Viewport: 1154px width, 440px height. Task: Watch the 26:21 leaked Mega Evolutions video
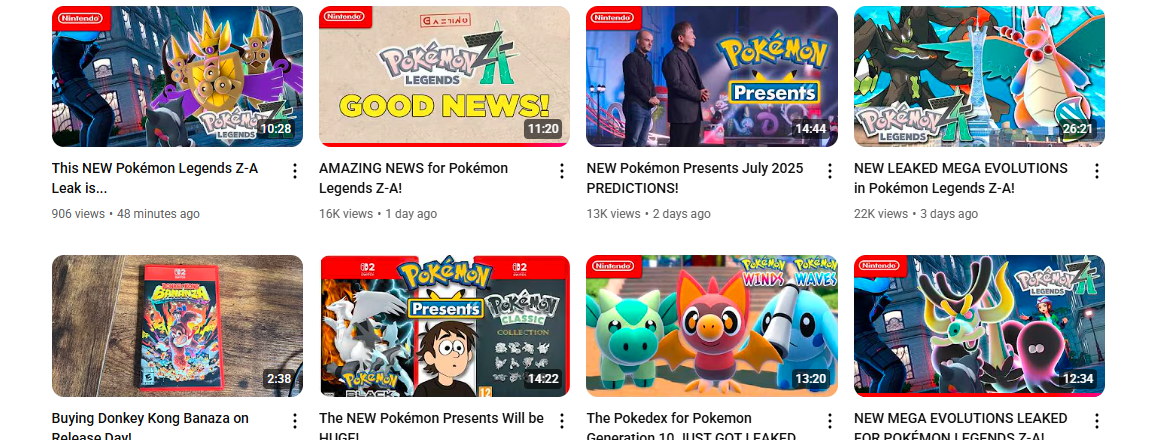tap(979, 77)
